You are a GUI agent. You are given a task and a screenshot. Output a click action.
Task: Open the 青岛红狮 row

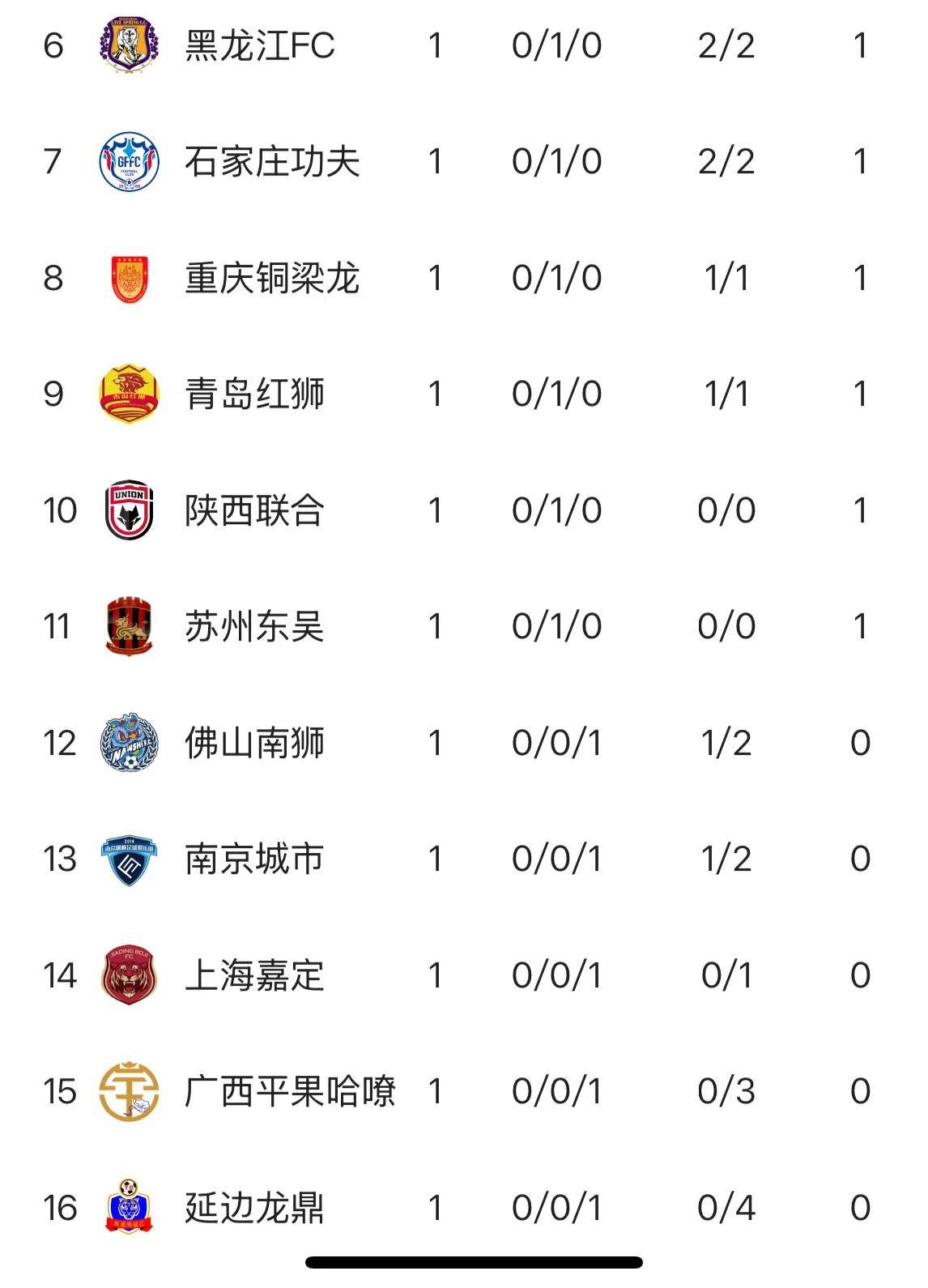[x=254, y=394]
